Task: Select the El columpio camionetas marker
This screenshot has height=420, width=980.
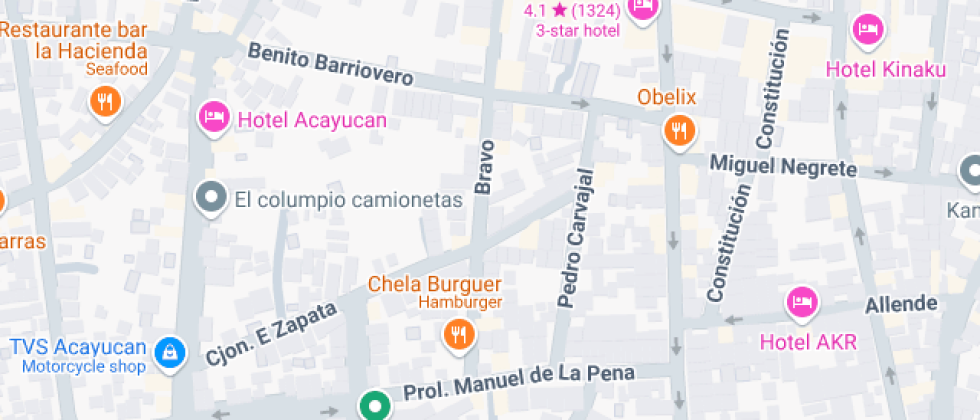Action: click(212, 199)
